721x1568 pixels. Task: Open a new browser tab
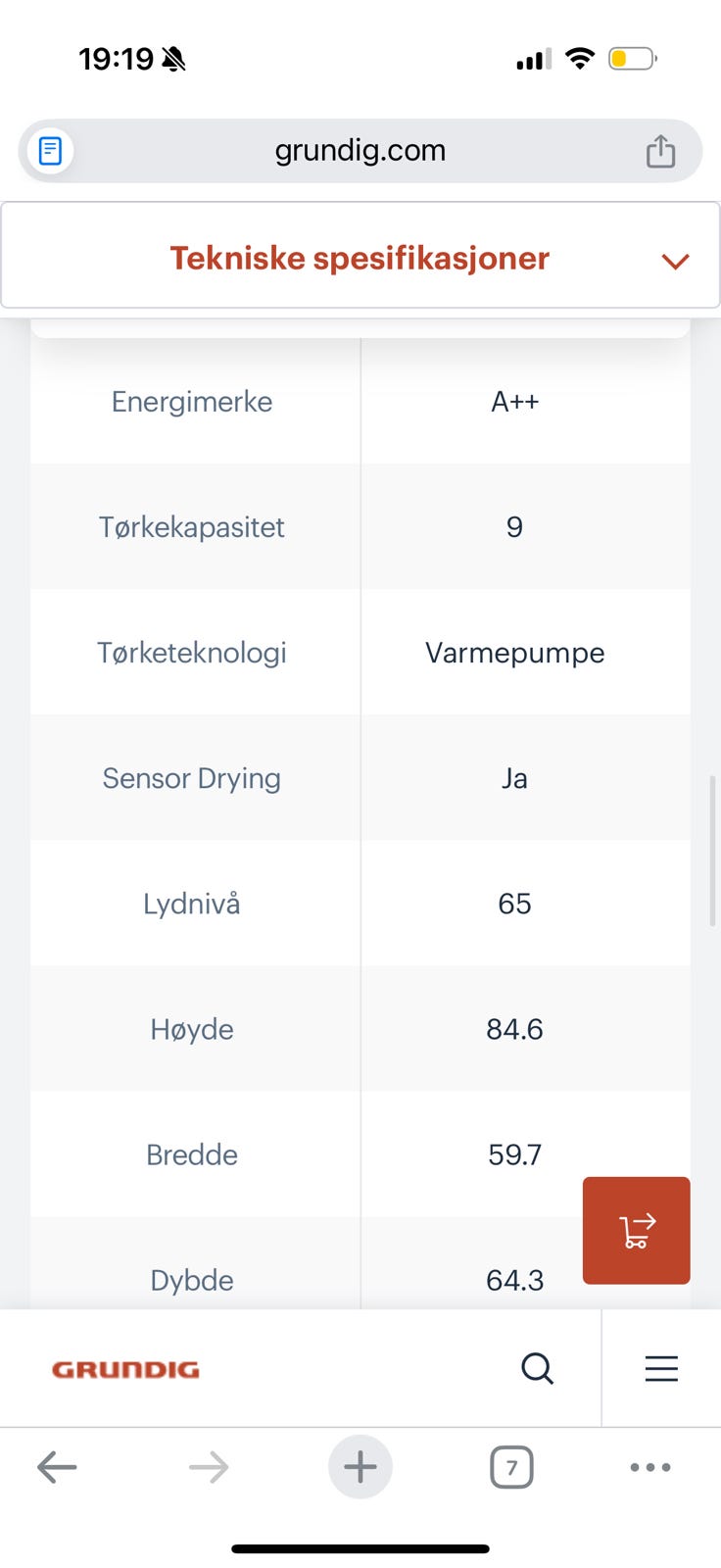[360, 1467]
